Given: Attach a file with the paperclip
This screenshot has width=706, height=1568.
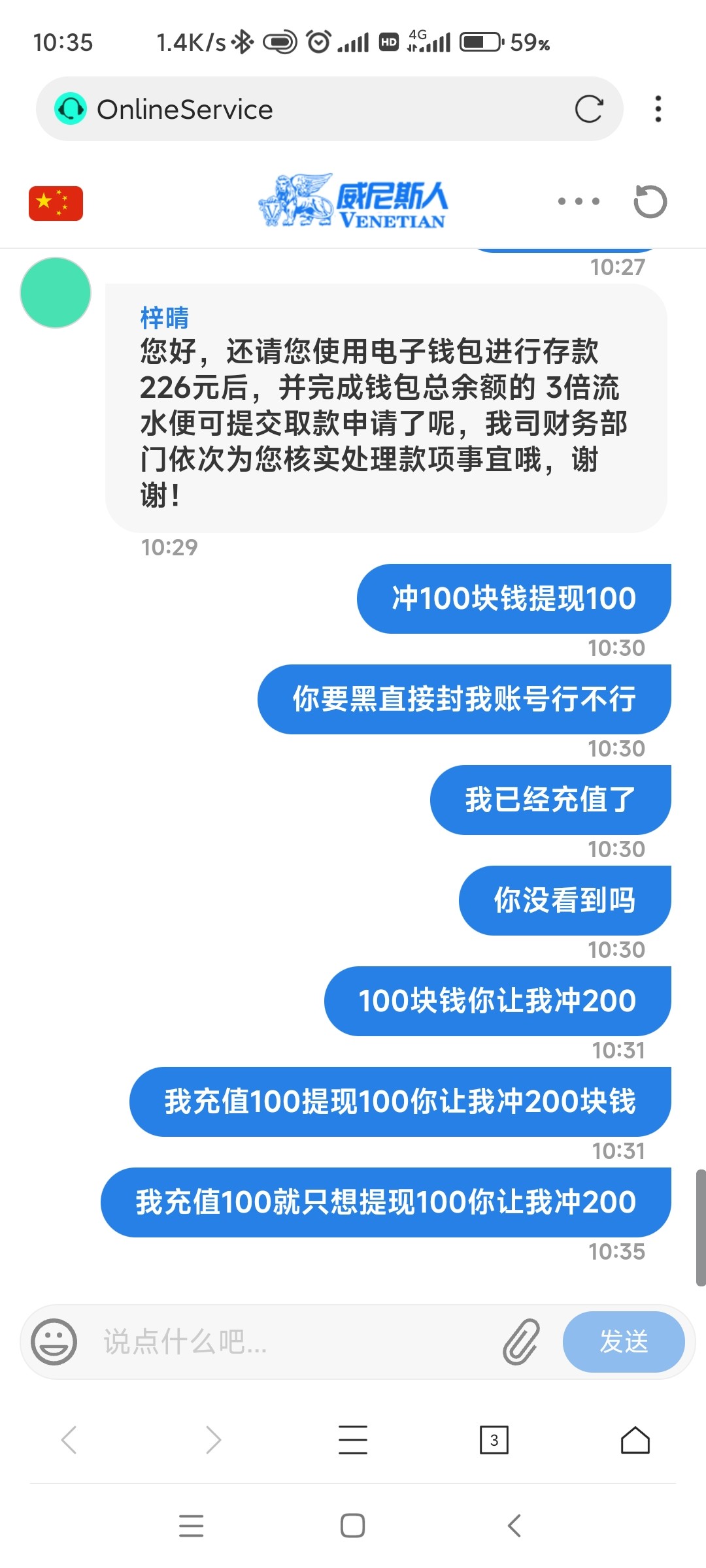Looking at the screenshot, I should pos(521,1342).
